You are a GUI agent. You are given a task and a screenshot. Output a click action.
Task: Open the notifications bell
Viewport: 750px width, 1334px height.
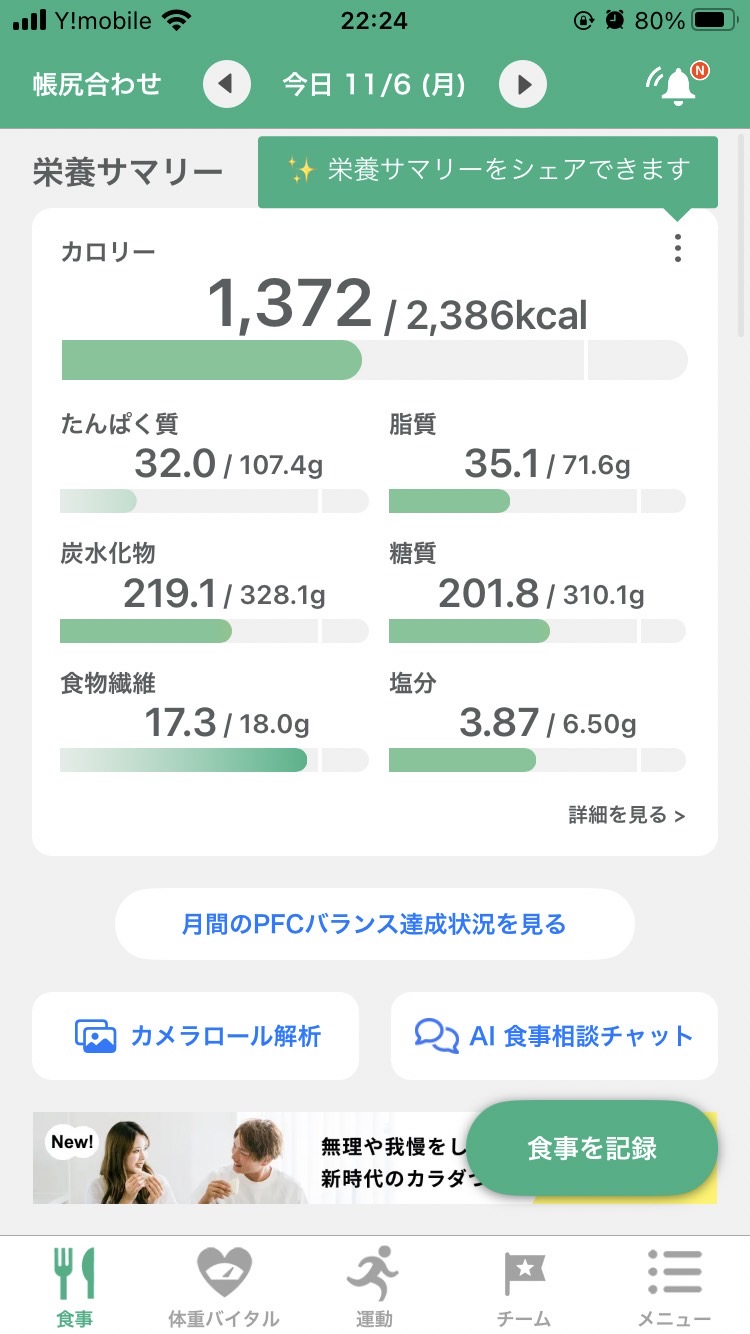[x=678, y=85]
